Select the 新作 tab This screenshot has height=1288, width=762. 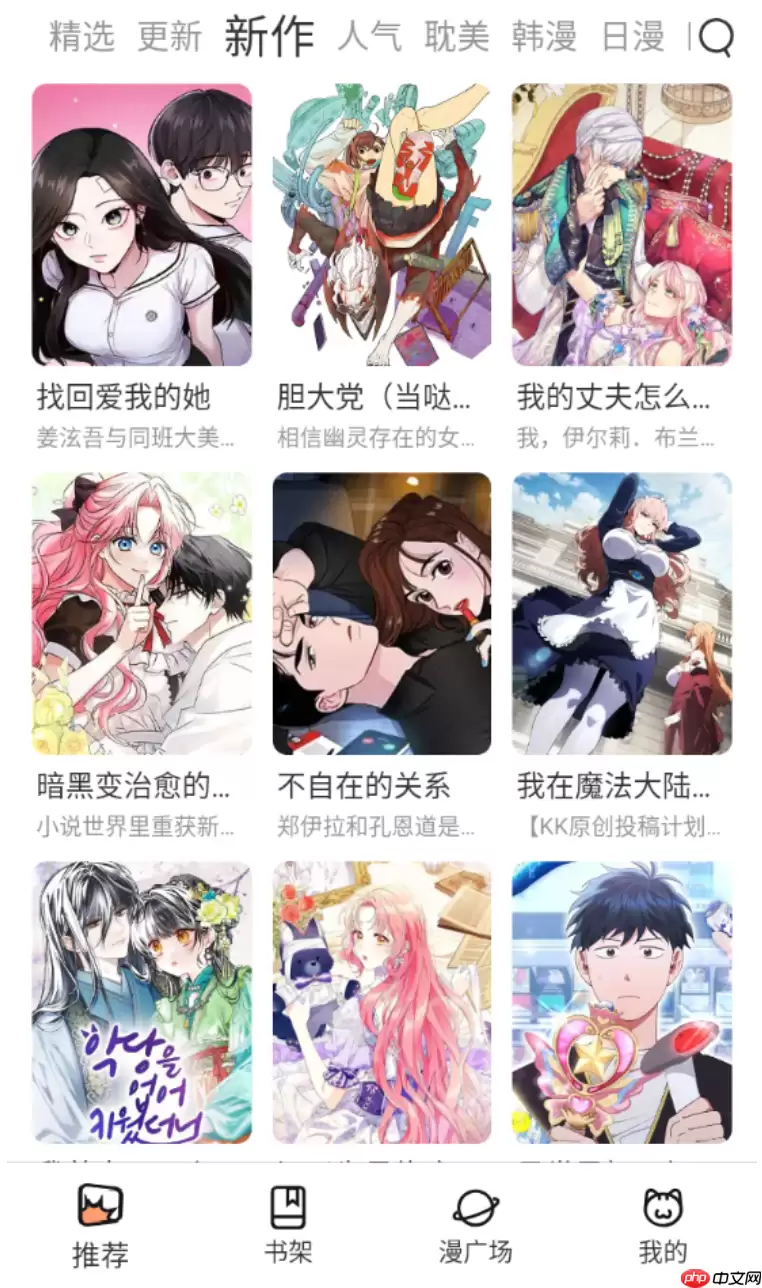click(268, 37)
